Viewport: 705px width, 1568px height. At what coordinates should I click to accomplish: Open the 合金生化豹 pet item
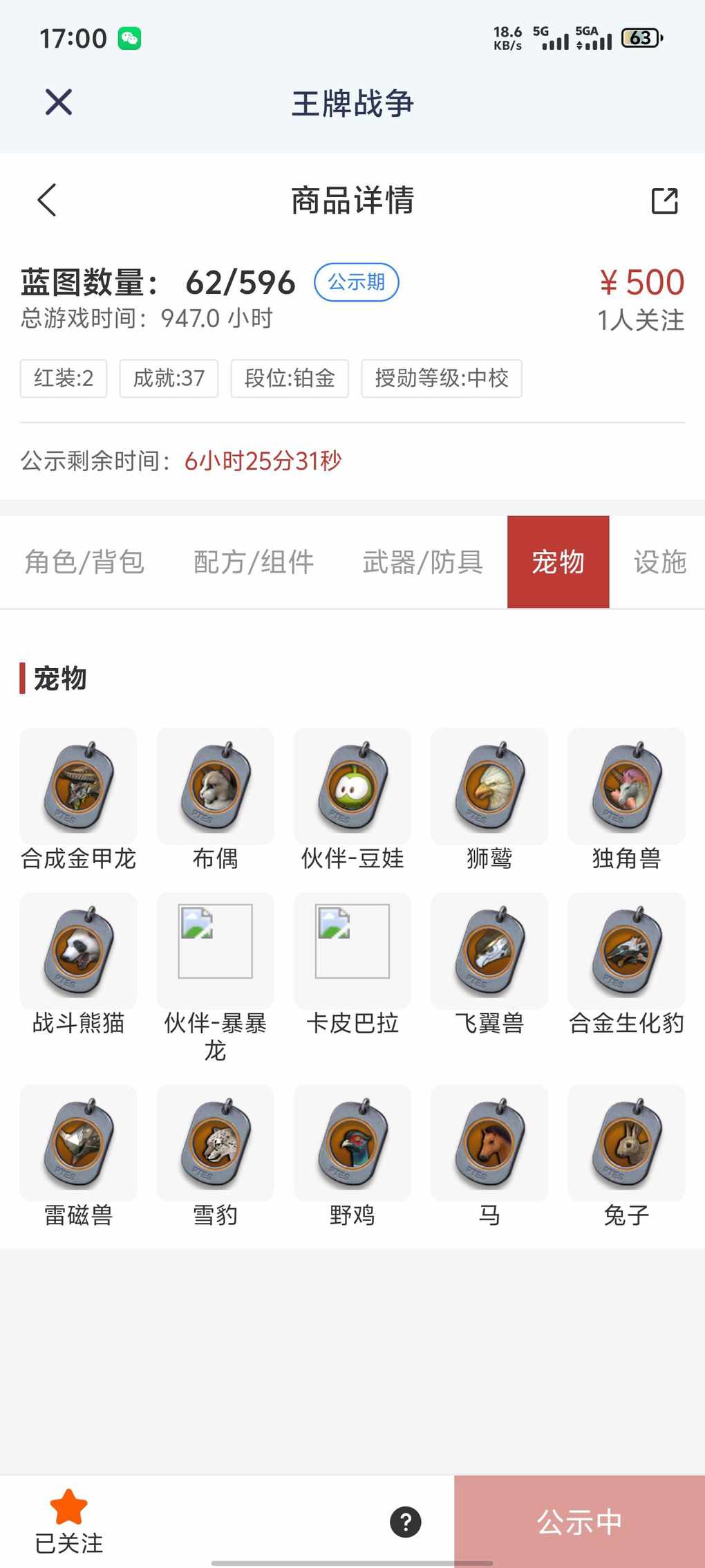[x=626, y=951]
